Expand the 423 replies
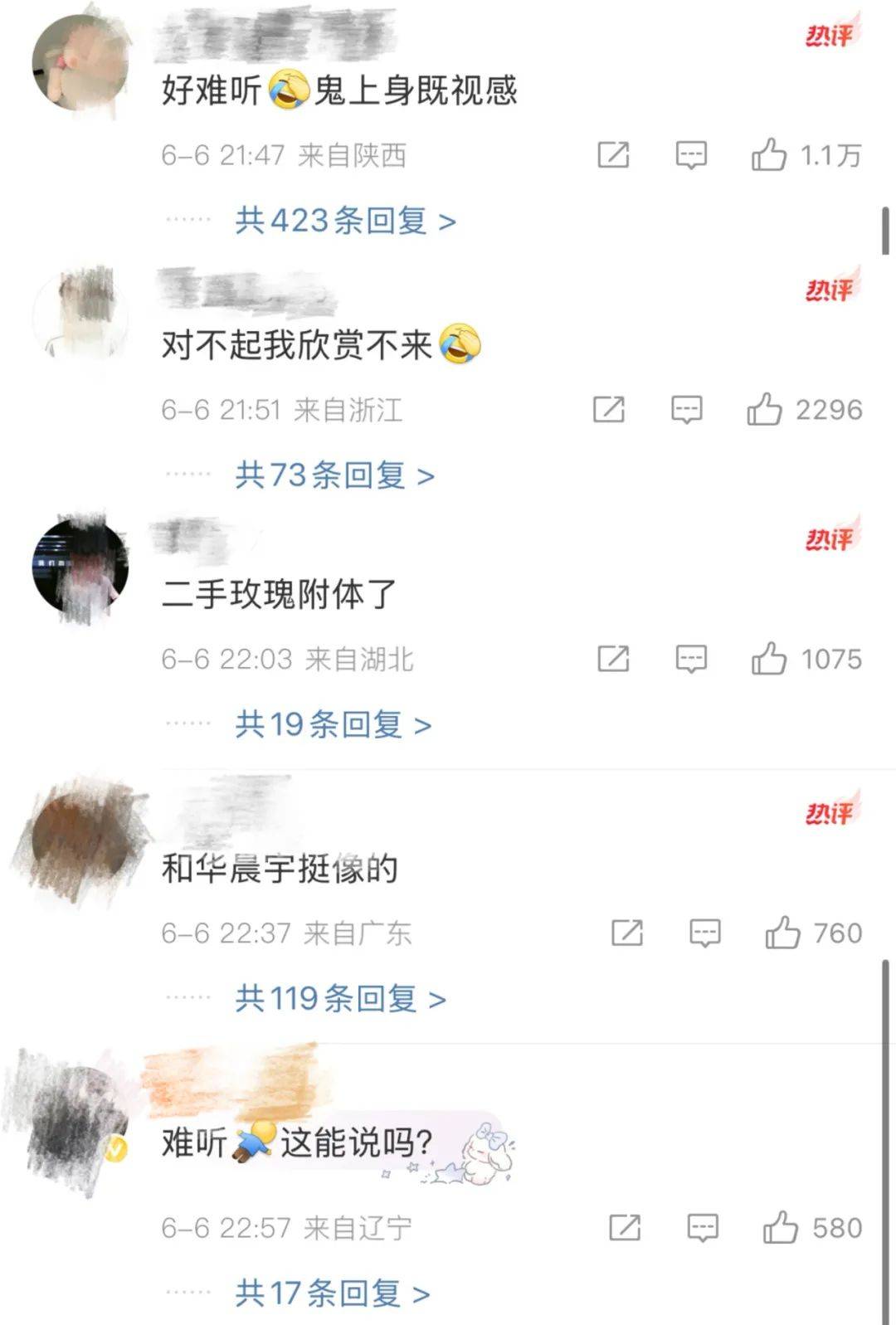Screen dimensions: 896x1325 (345, 222)
